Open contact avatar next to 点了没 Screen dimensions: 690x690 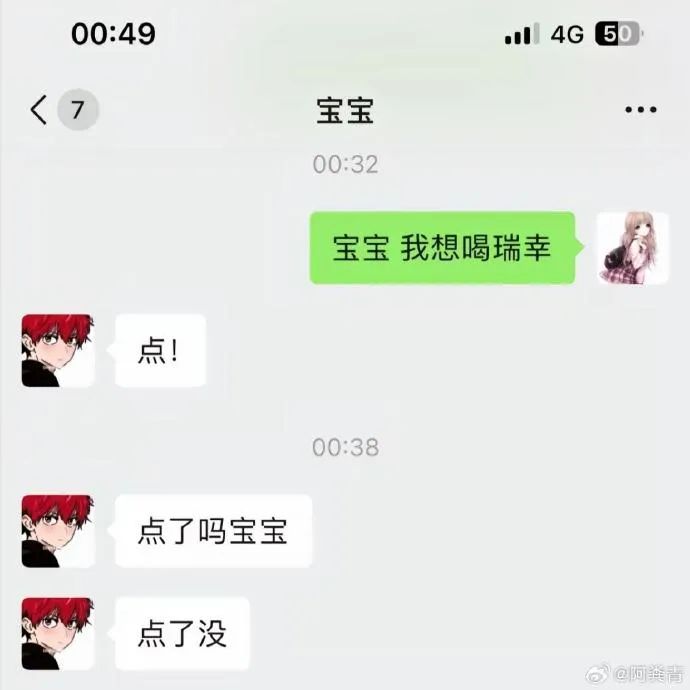(x=57, y=633)
